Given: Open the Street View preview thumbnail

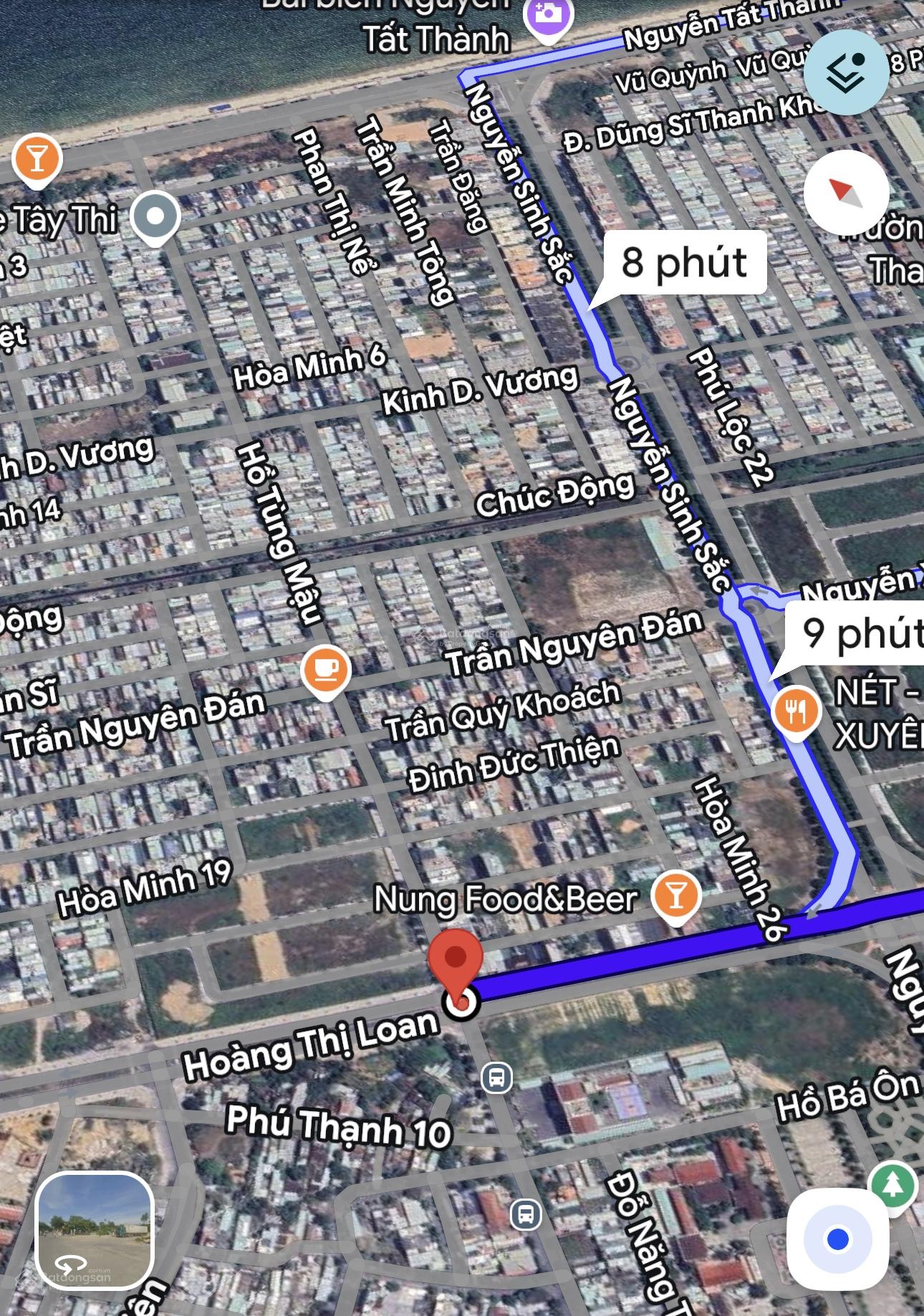Looking at the screenshot, I should 95,1229.
